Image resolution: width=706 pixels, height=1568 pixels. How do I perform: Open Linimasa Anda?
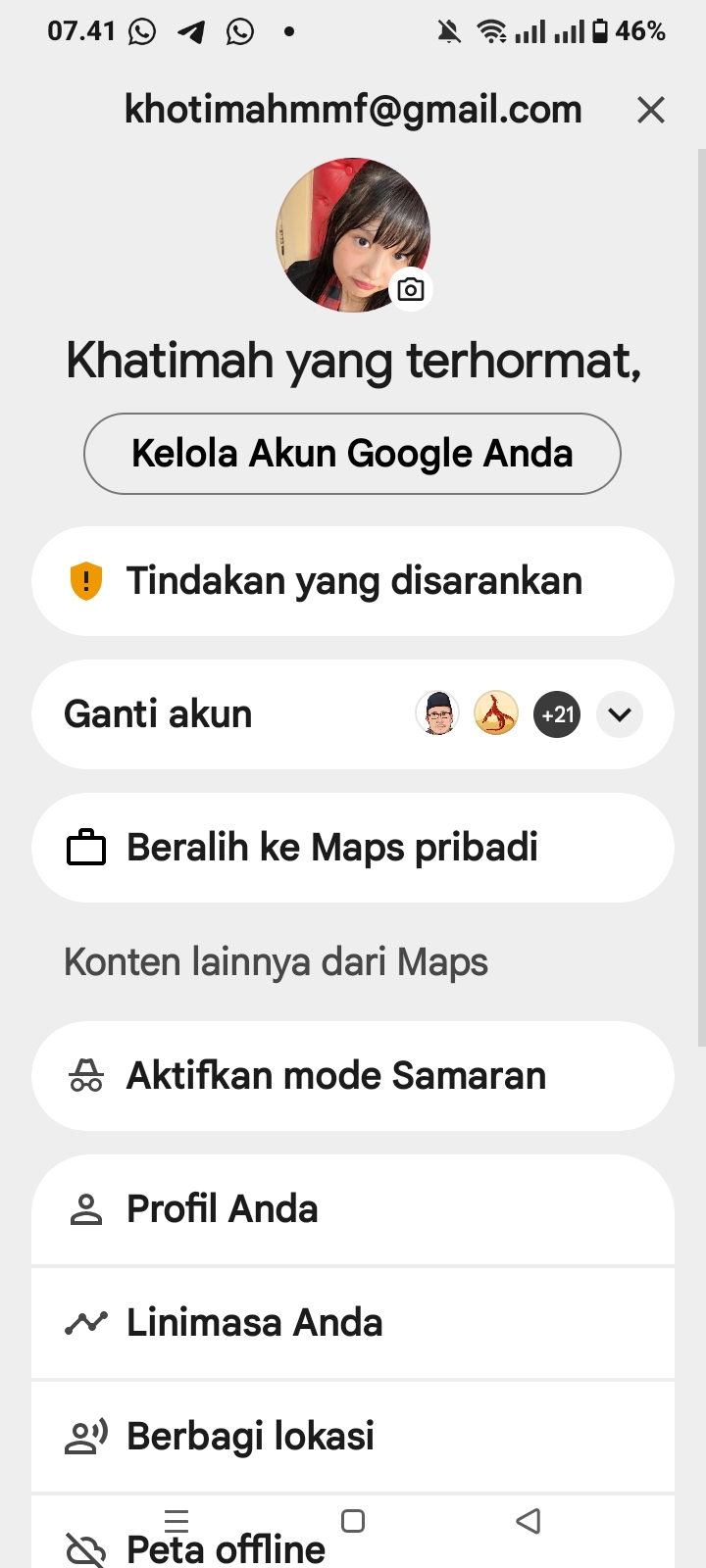tap(352, 1323)
